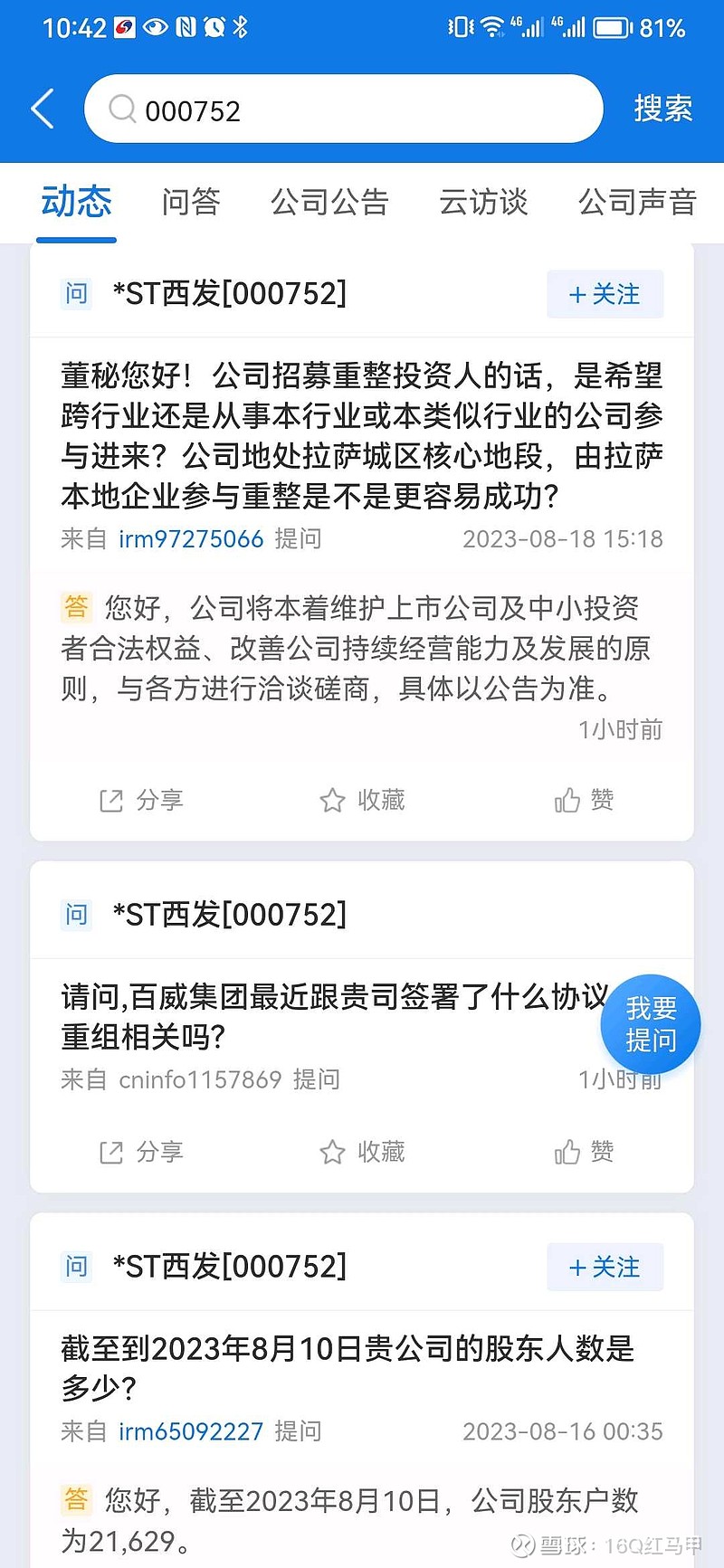Open the 公司声音 tab
The width and height of the screenshot is (724, 1568).
637,201
